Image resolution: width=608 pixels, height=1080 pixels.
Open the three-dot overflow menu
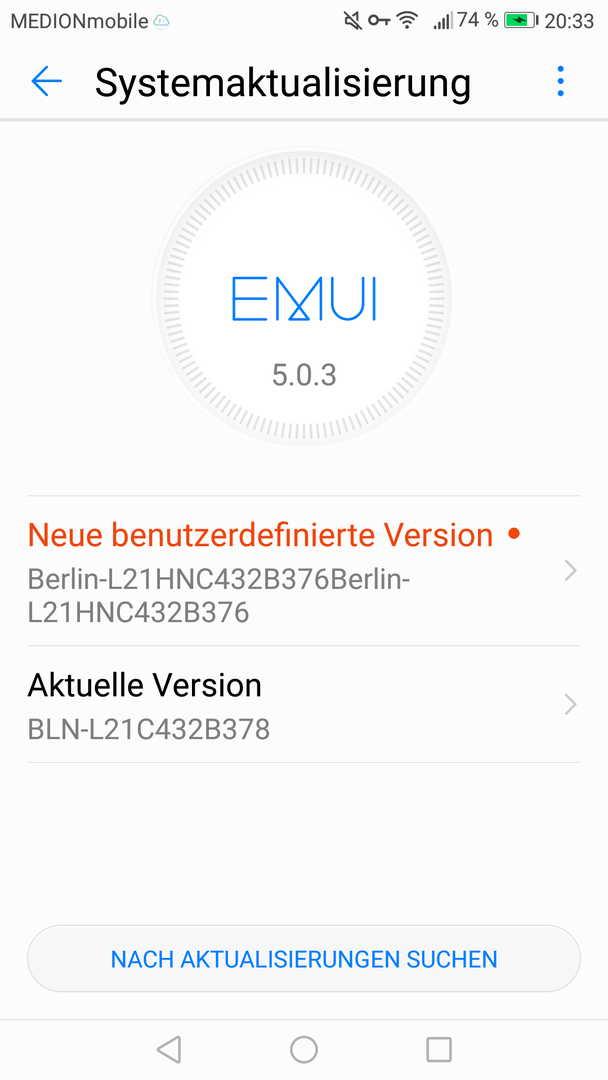pyautogui.click(x=560, y=81)
